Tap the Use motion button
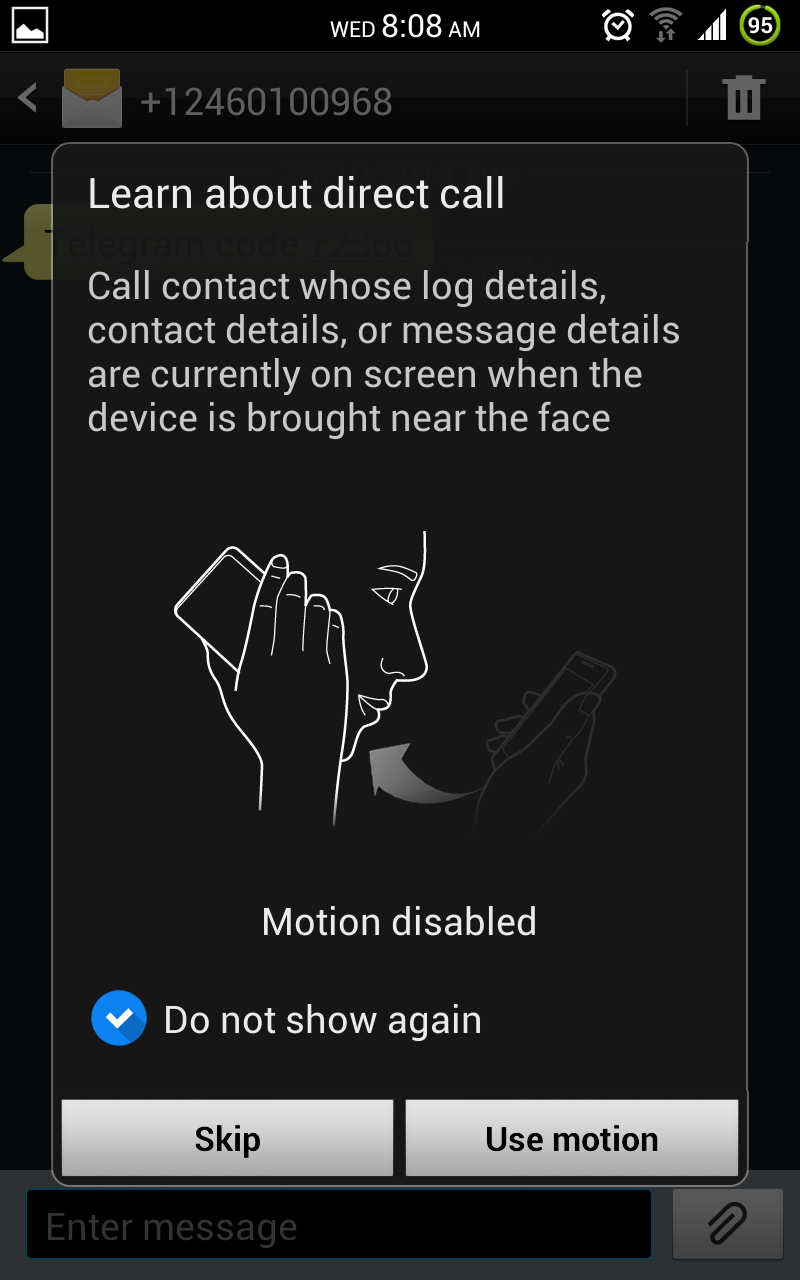 pyautogui.click(x=571, y=1138)
